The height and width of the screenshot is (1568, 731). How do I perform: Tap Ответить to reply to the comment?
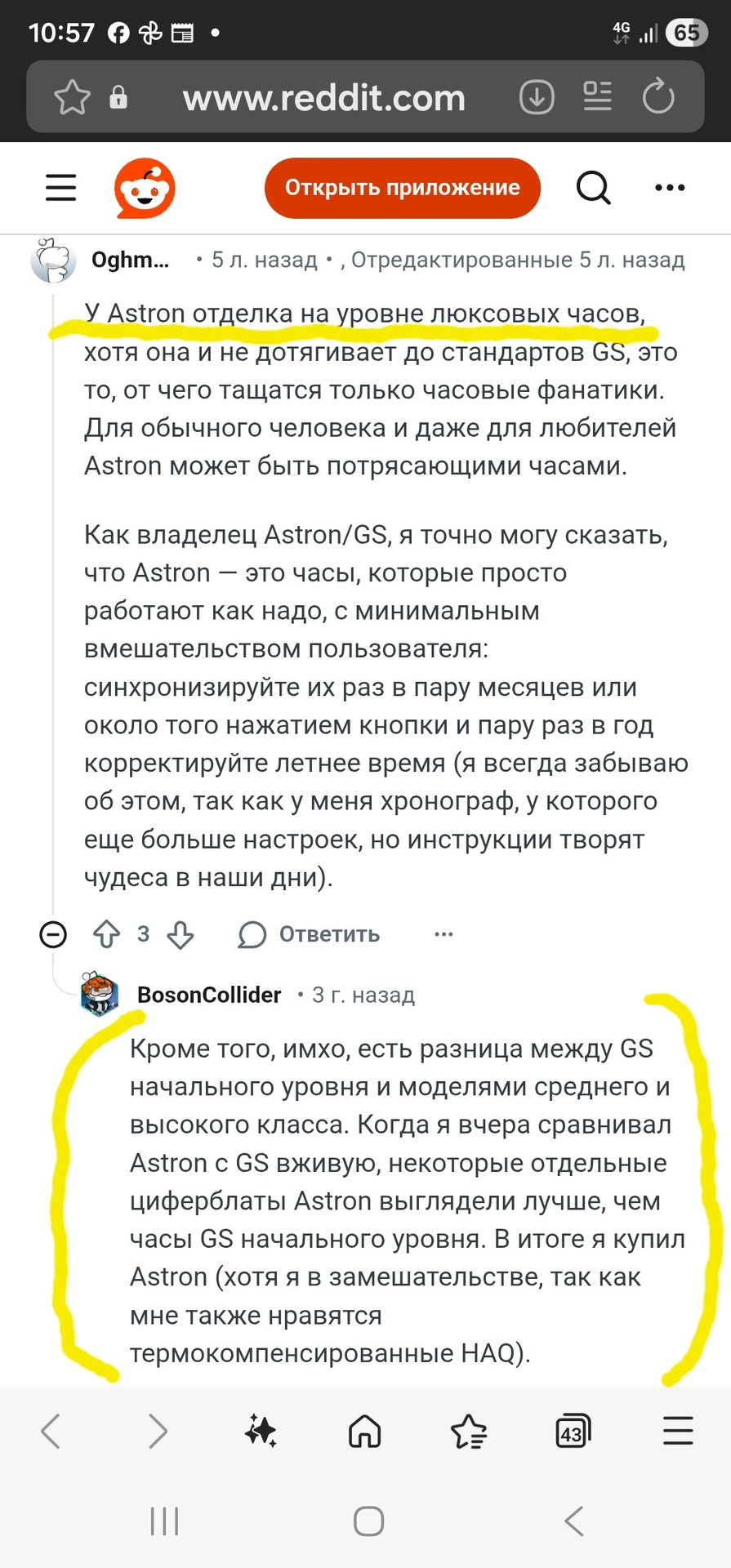pyautogui.click(x=310, y=934)
